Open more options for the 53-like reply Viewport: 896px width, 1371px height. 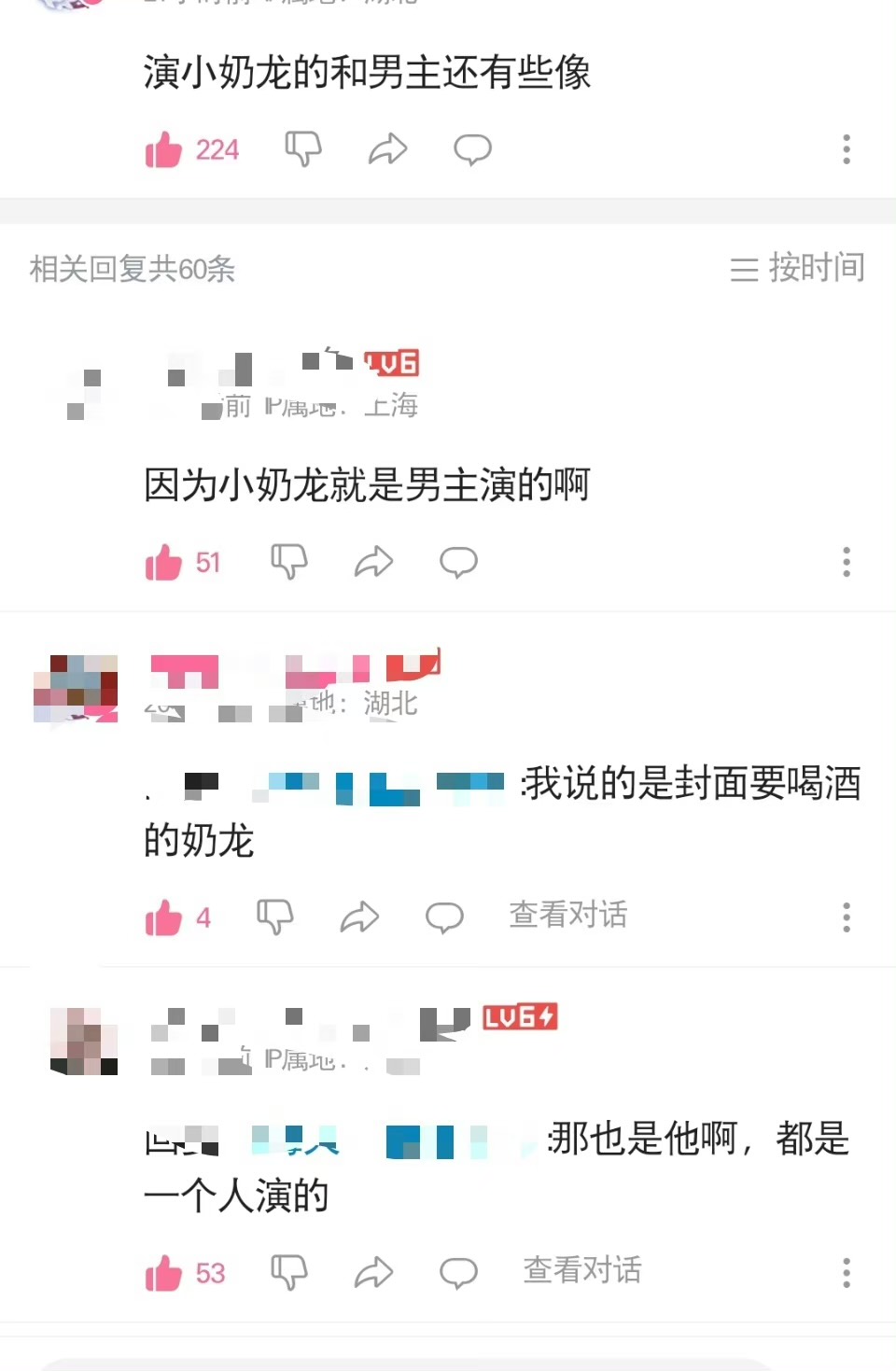846,1273
